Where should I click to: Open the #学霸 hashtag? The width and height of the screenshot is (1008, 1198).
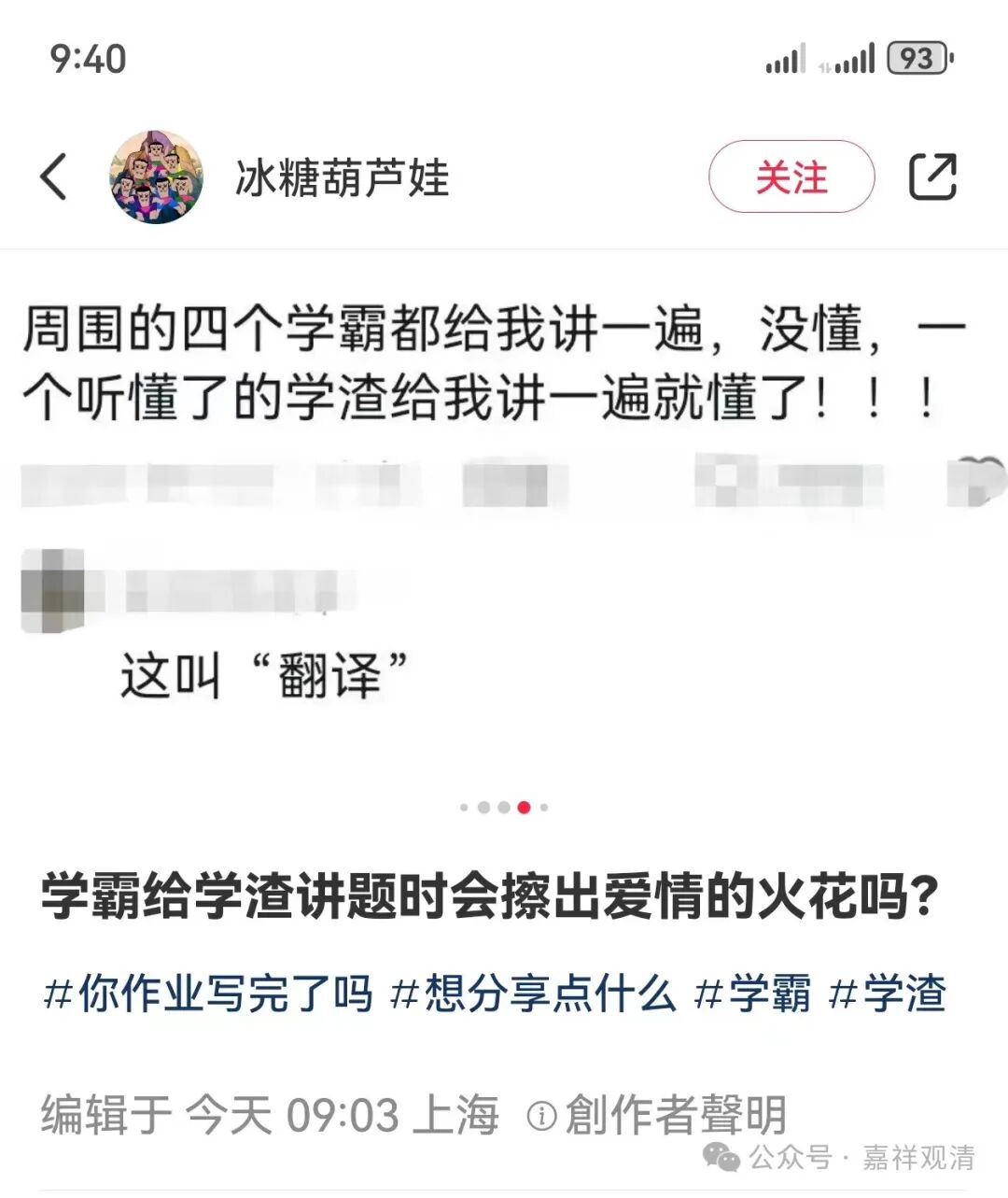pyautogui.click(x=753, y=993)
